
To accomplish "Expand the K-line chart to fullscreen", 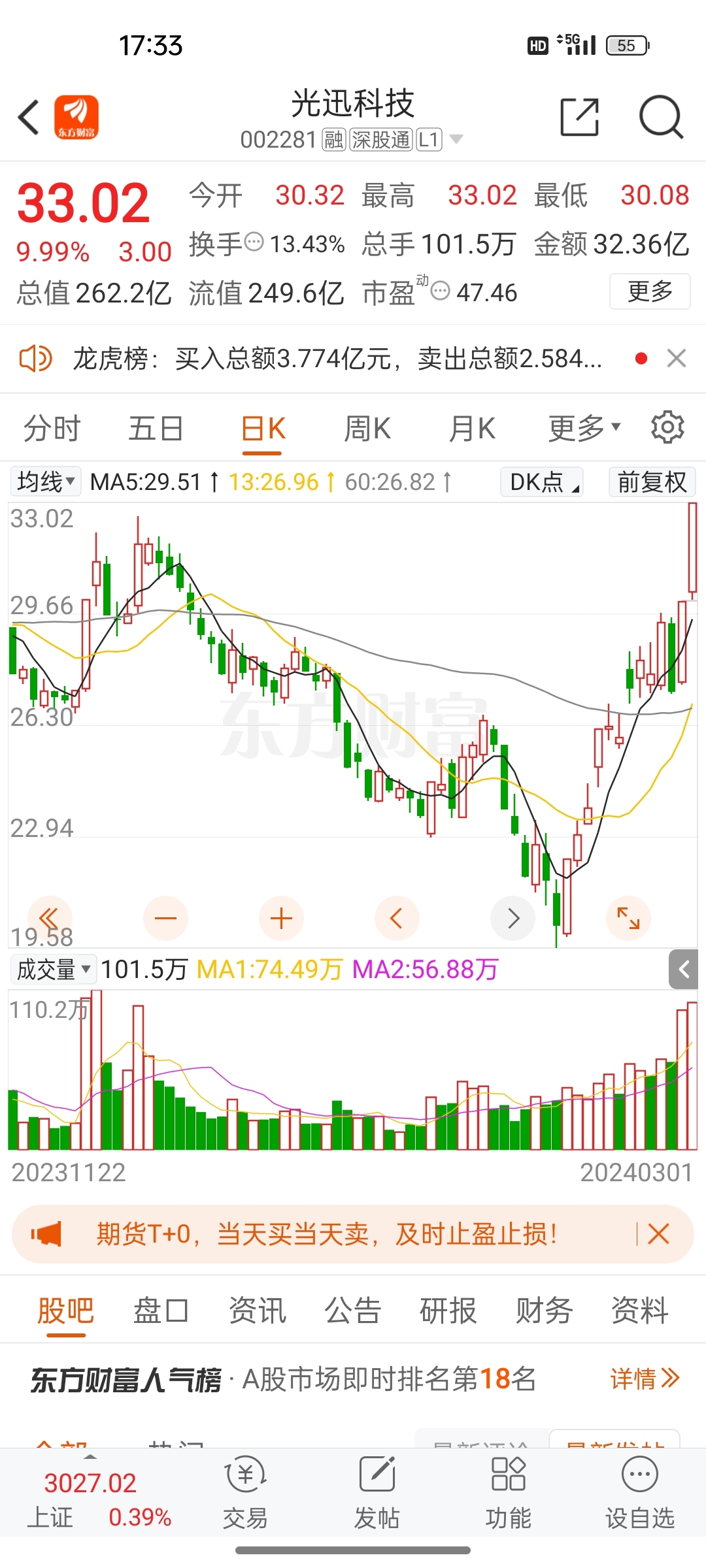I will click(628, 918).
